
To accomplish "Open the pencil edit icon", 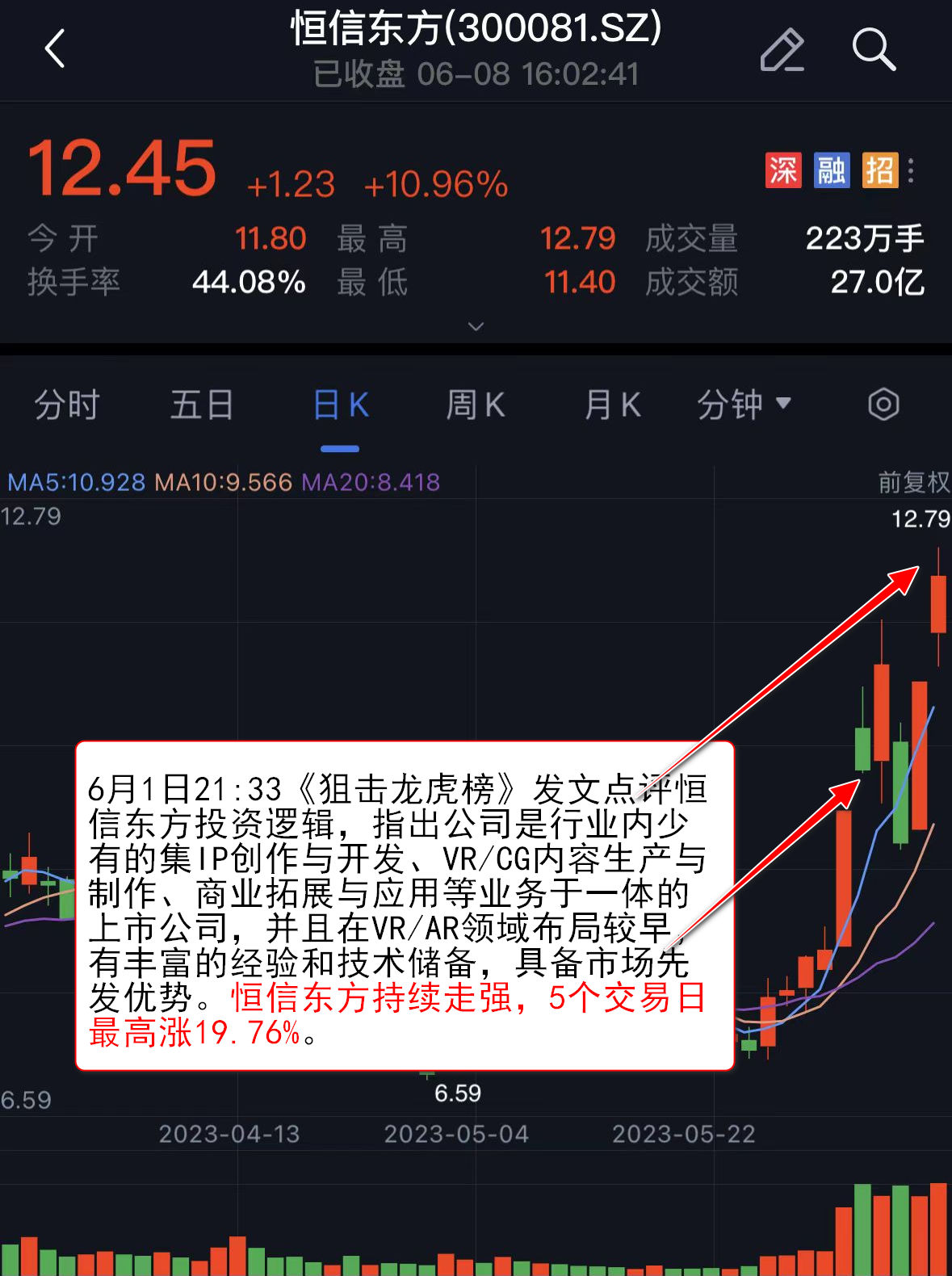I will (782, 50).
